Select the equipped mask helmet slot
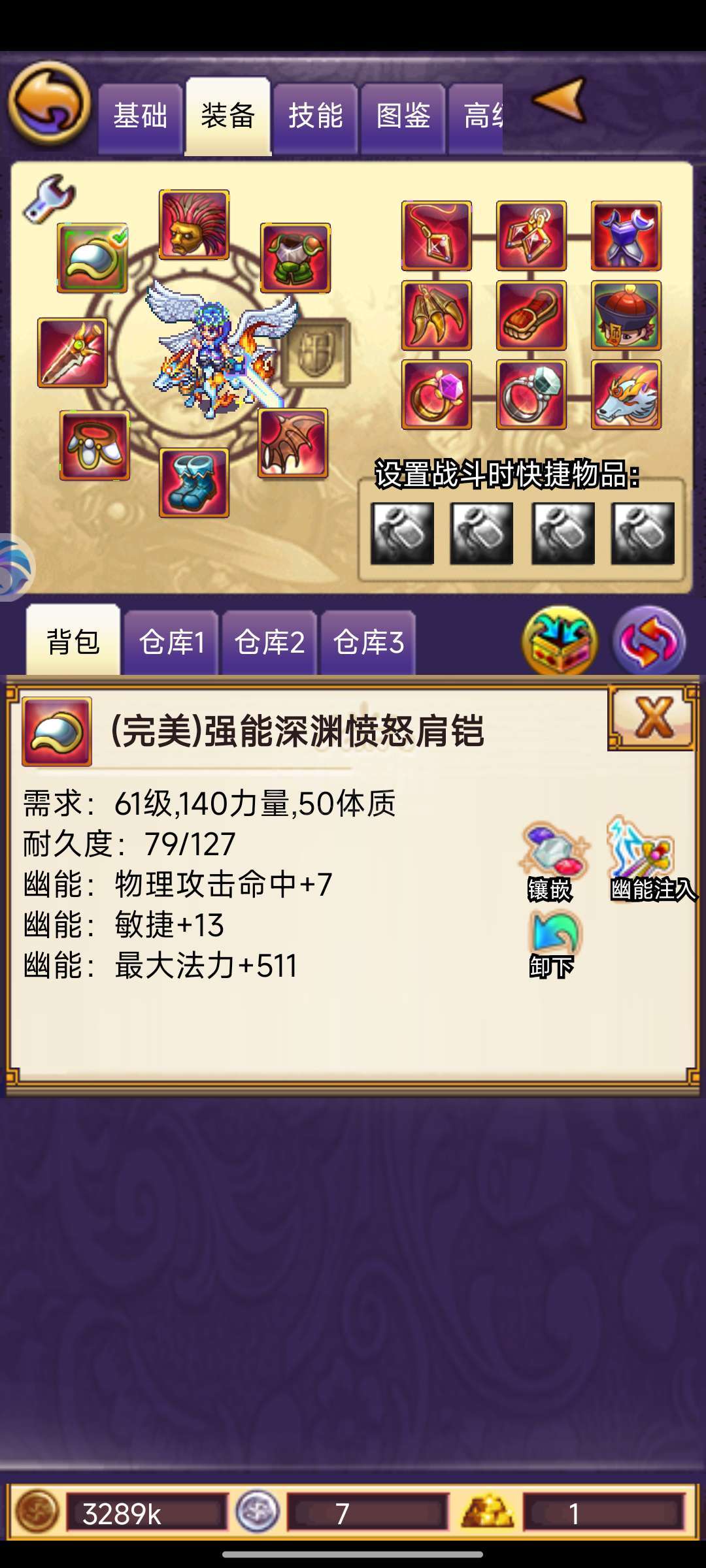The width and height of the screenshot is (706, 1568). [194, 225]
